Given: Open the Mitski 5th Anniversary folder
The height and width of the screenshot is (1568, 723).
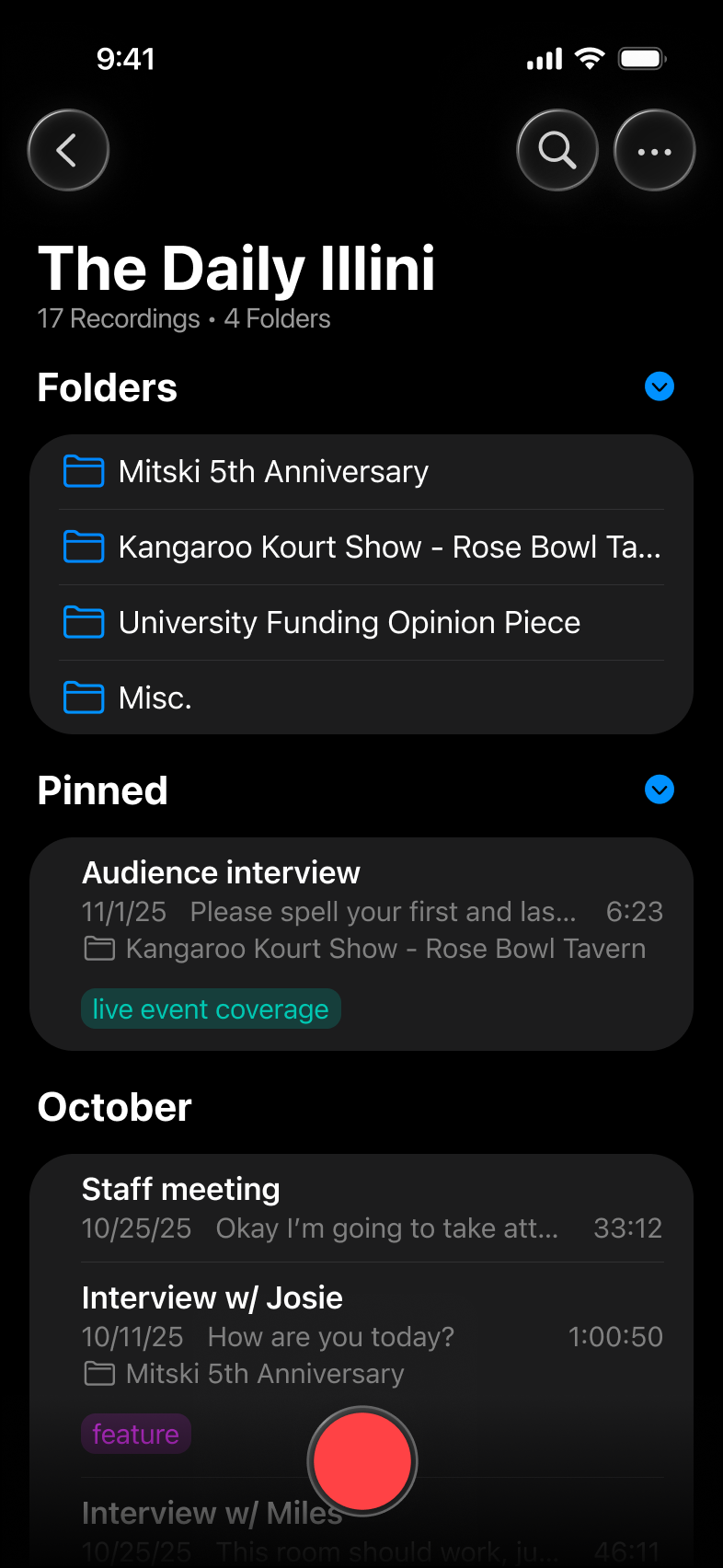Looking at the screenshot, I should click(361, 472).
